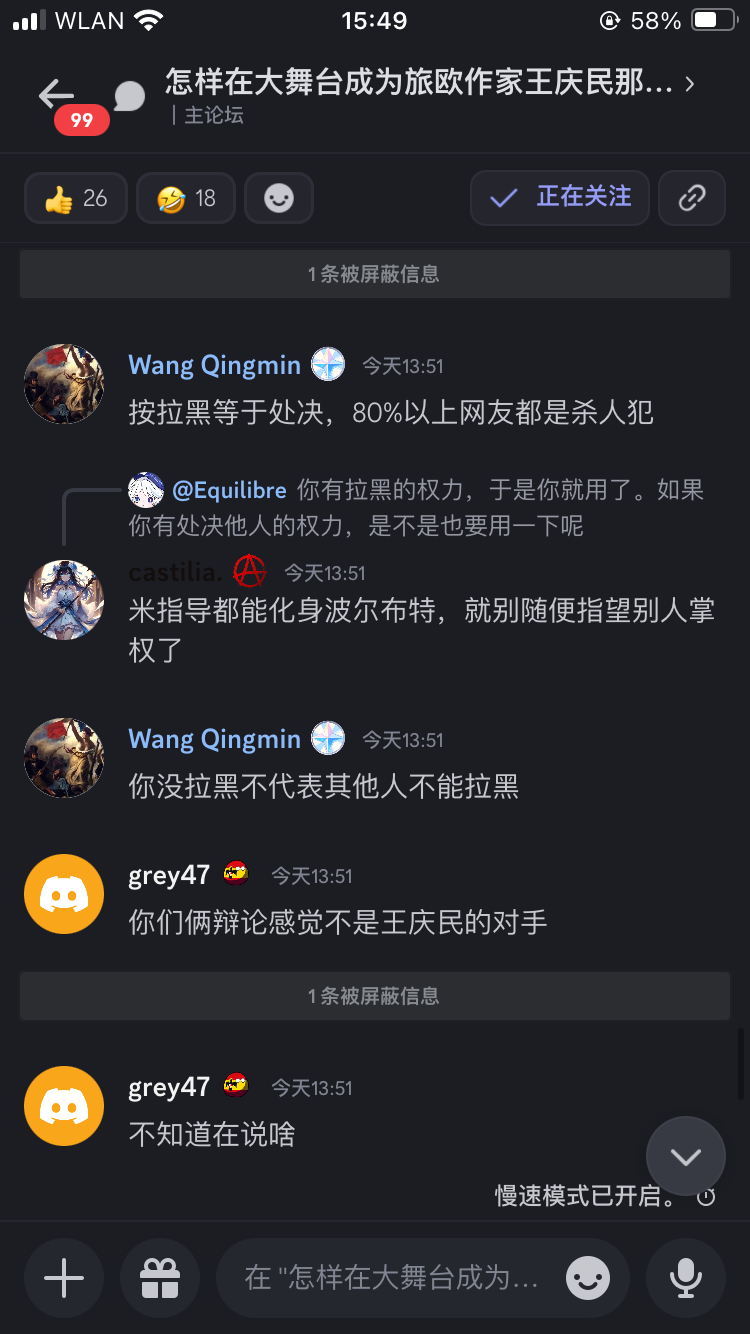Jump to the replied @Equilibre message
This screenshot has width=750, height=1334.
click(420, 507)
